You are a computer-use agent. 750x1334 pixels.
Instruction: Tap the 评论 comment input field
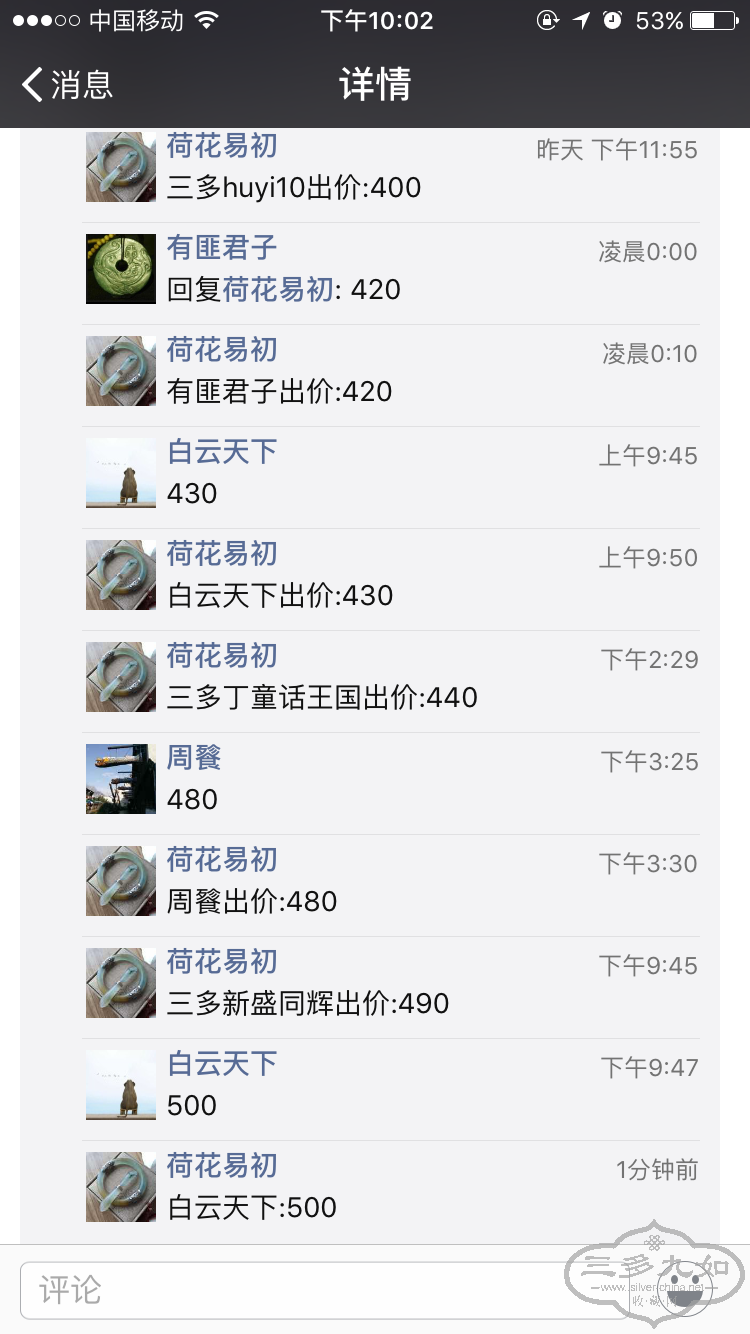pyautogui.click(x=300, y=1290)
